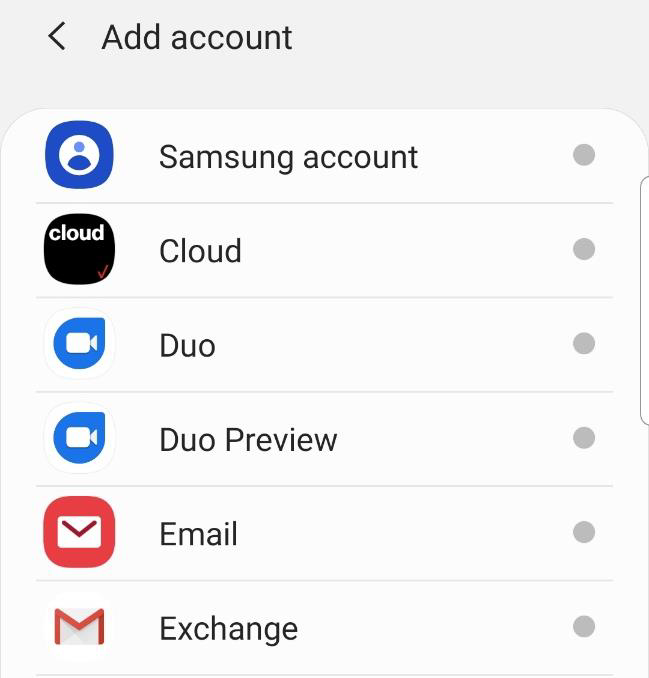The height and width of the screenshot is (678, 649).
Task: Add a Duo account
Action: pyautogui.click(x=188, y=345)
